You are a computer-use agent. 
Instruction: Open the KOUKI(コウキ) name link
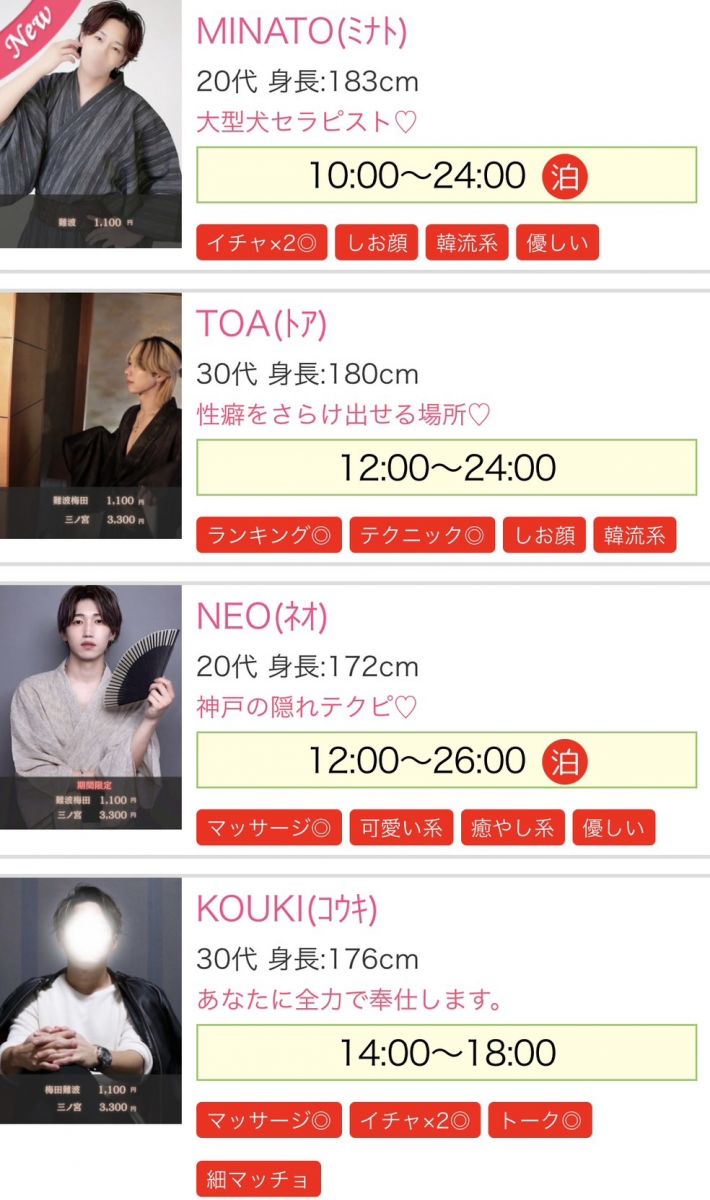287,909
